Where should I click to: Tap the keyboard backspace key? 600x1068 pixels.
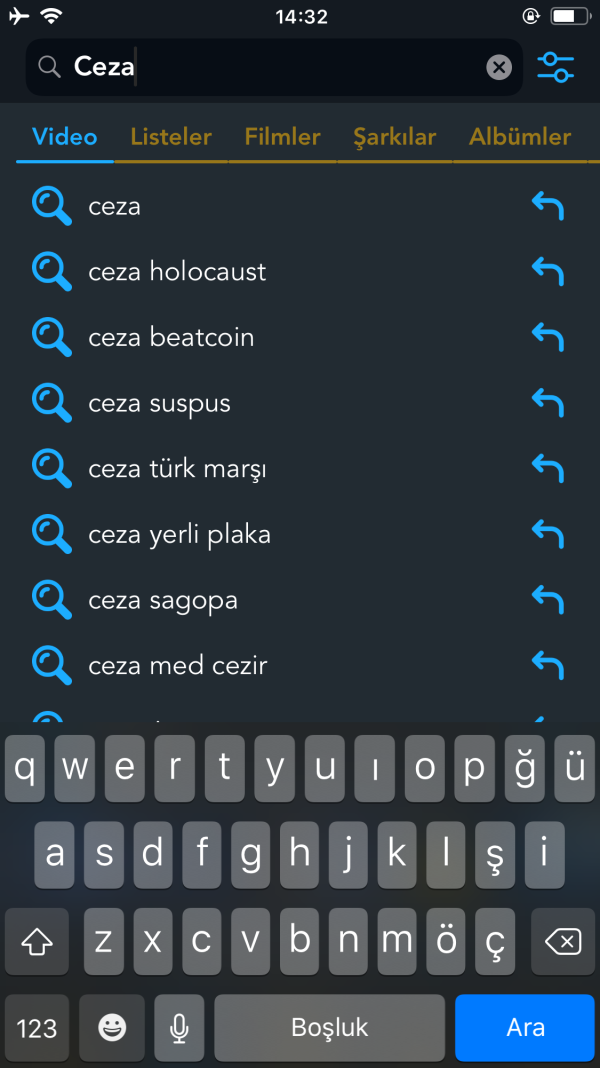click(x=562, y=941)
